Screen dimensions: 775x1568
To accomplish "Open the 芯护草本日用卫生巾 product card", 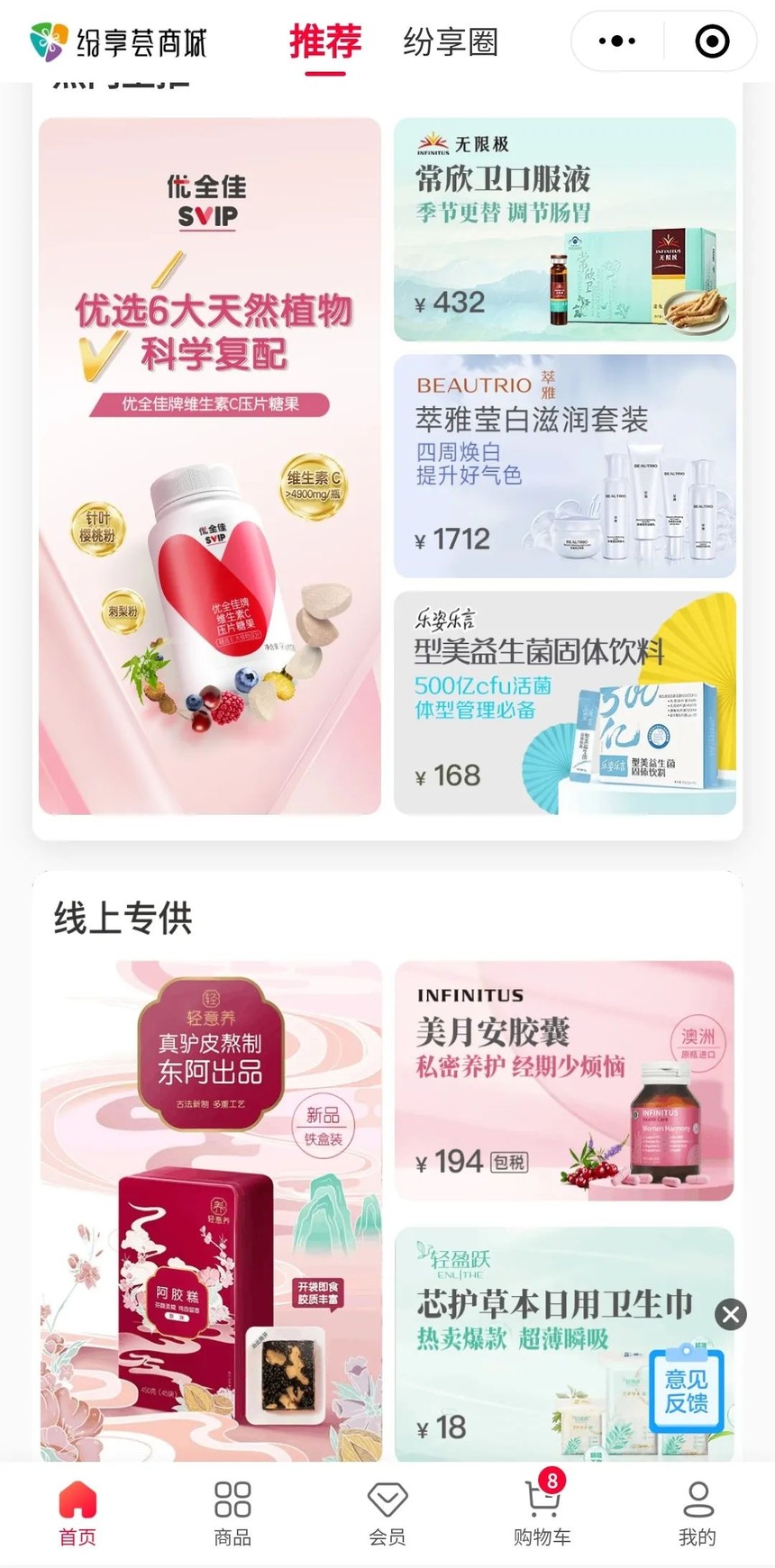I will pos(564,1344).
